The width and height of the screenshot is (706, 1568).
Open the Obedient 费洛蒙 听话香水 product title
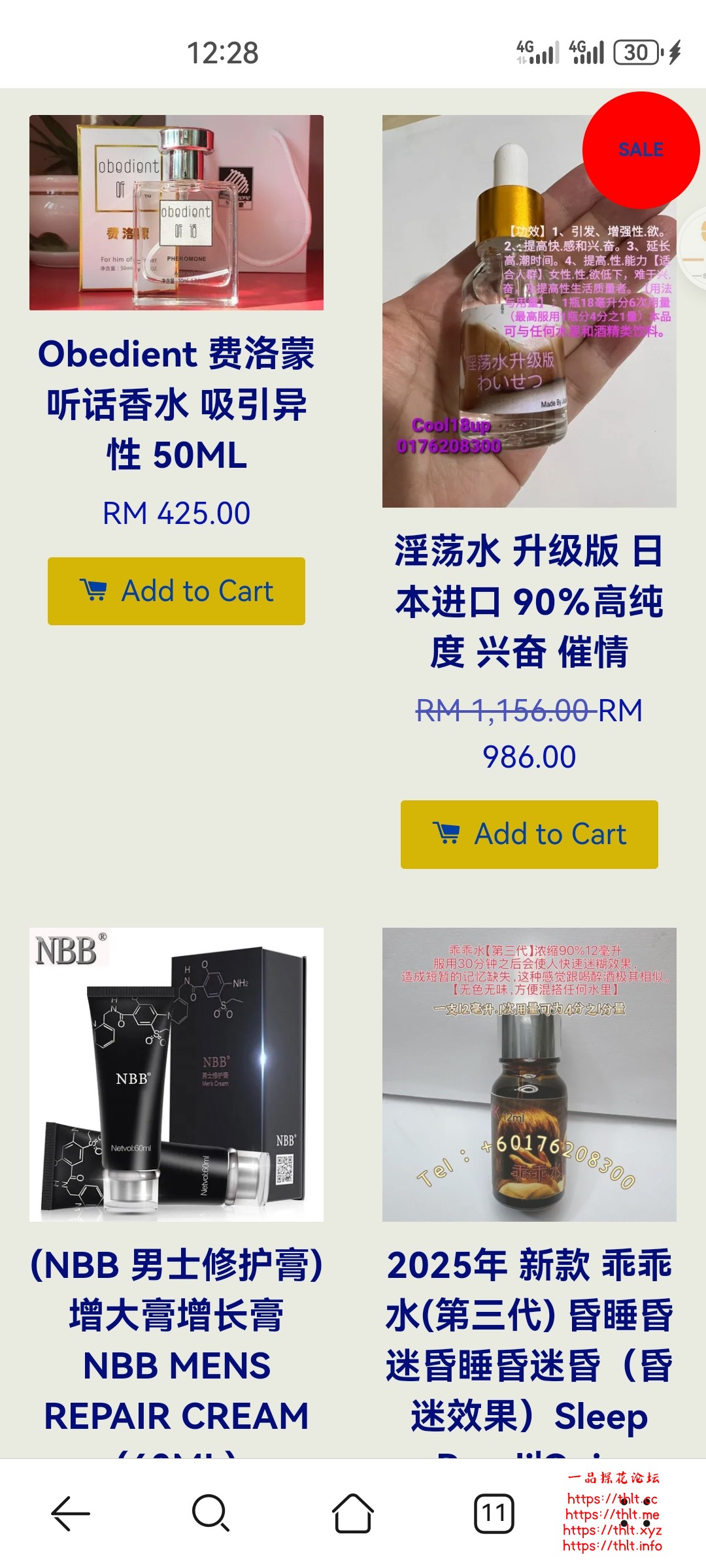pos(175,404)
